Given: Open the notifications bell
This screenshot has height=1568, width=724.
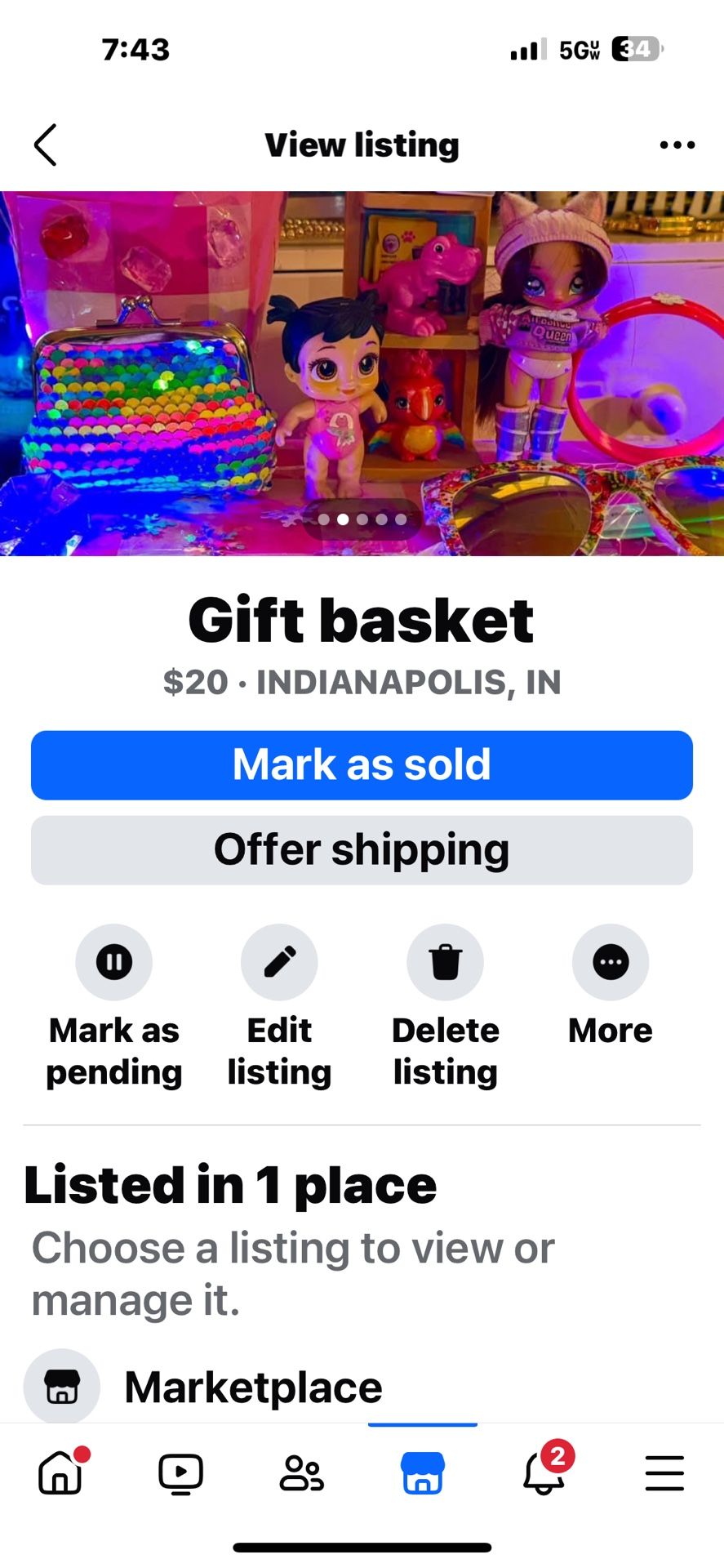Looking at the screenshot, I should (544, 1473).
